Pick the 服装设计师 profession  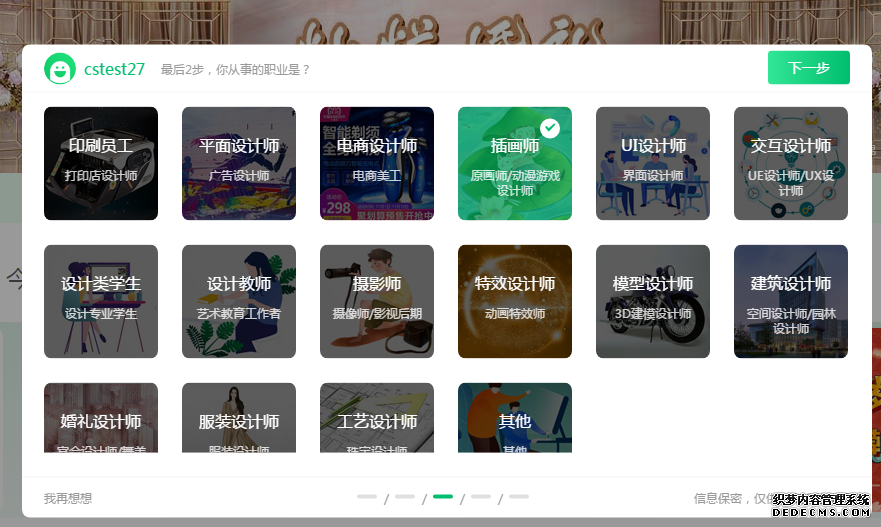click(x=239, y=420)
